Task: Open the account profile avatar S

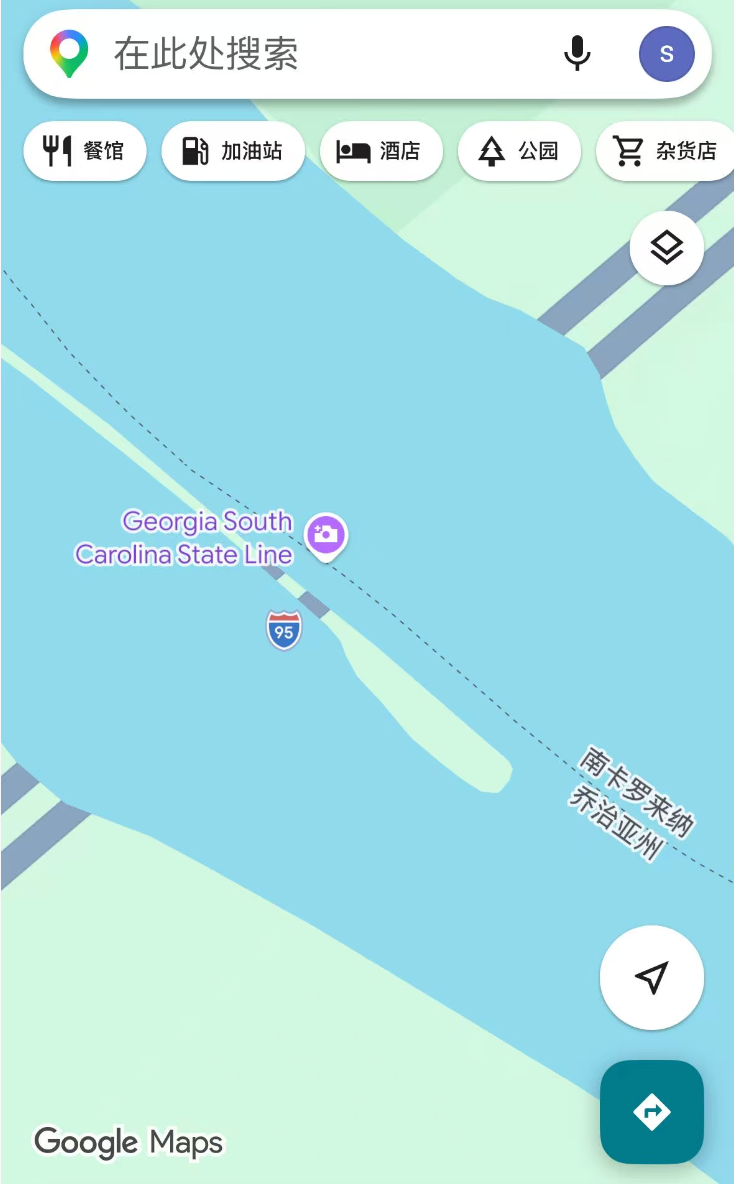Action: [666, 54]
